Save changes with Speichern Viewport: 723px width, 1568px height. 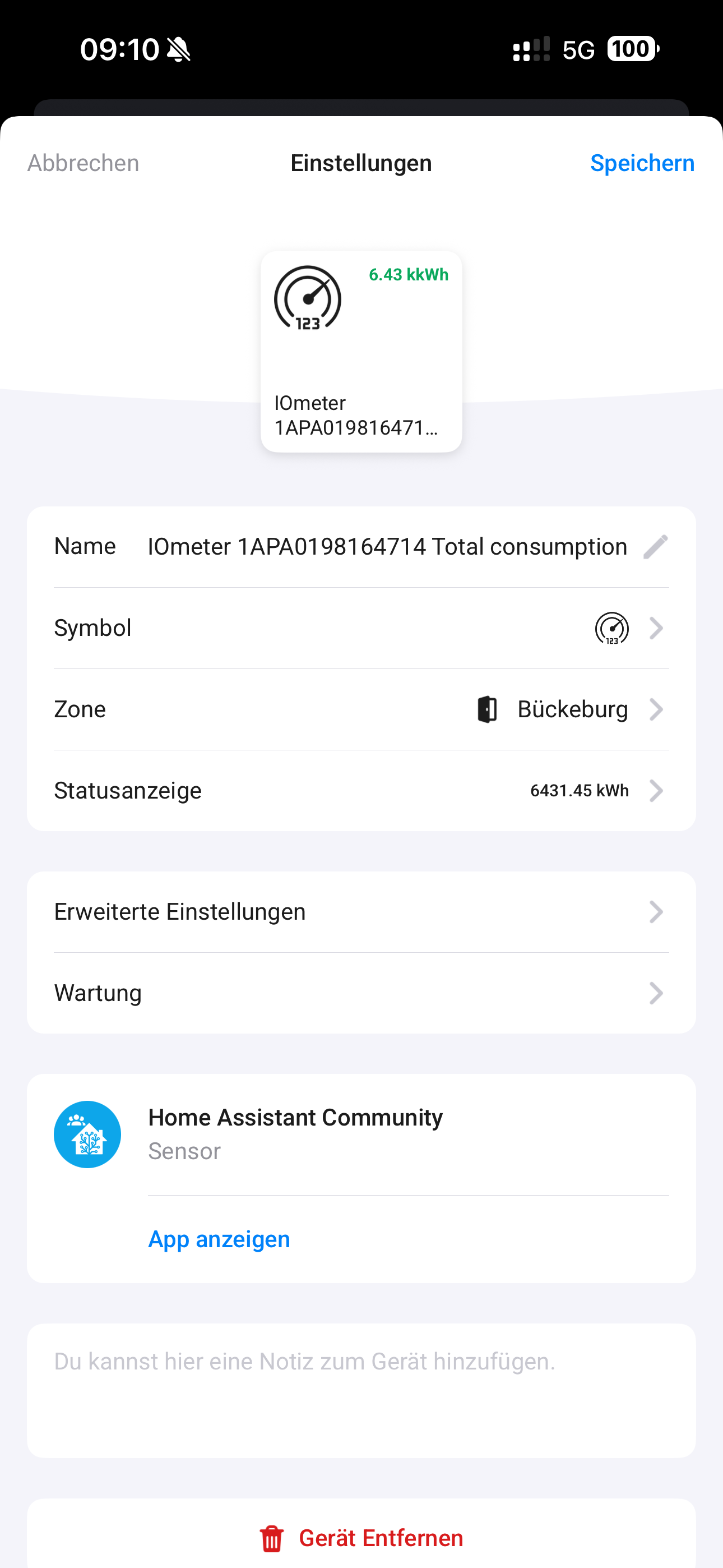642,163
